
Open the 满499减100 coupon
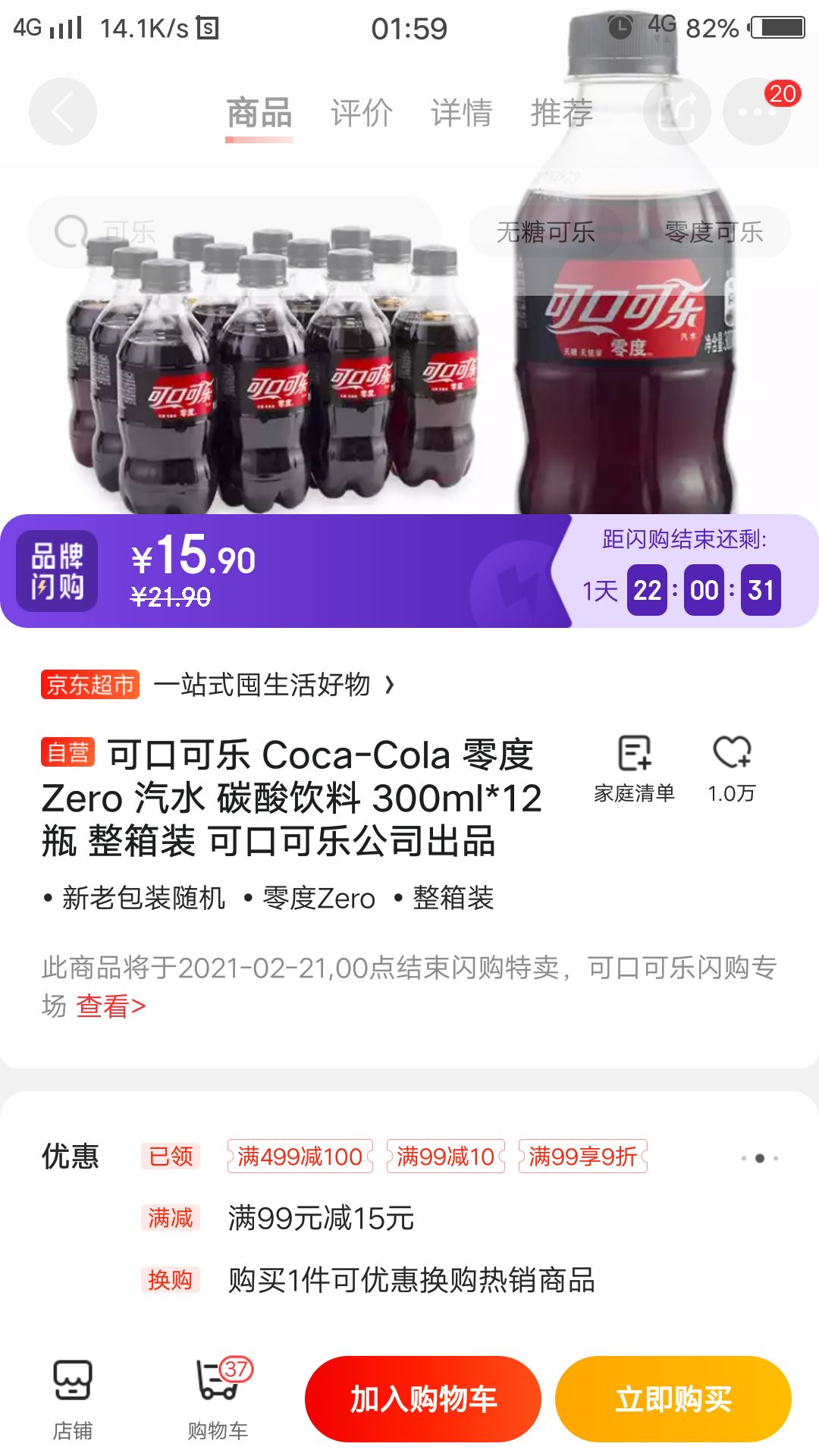click(x=300, y=1156)
